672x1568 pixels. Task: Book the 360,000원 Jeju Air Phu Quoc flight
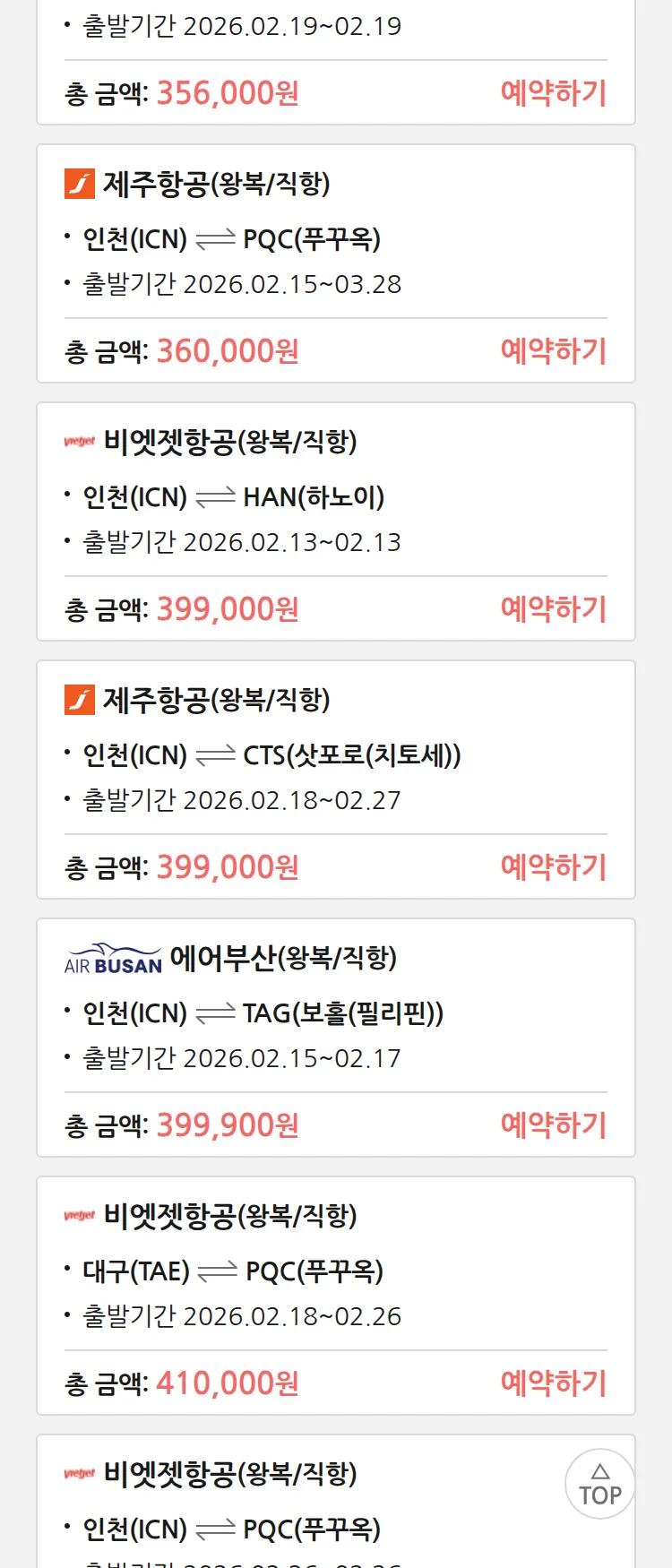point(553,351)
